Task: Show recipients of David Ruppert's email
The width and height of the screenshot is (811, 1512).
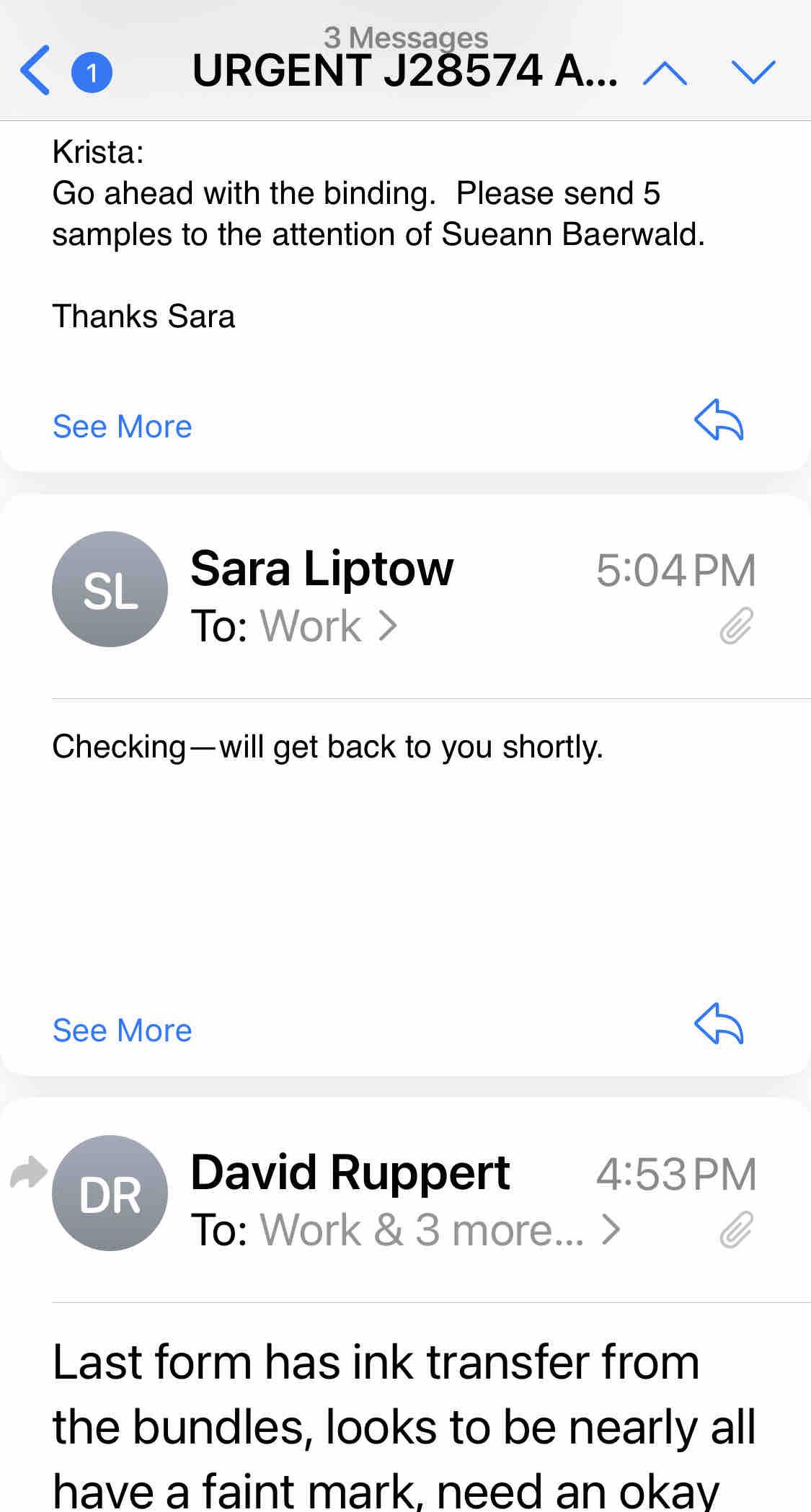Action: pyautogui.click(x=440, y=1230)
